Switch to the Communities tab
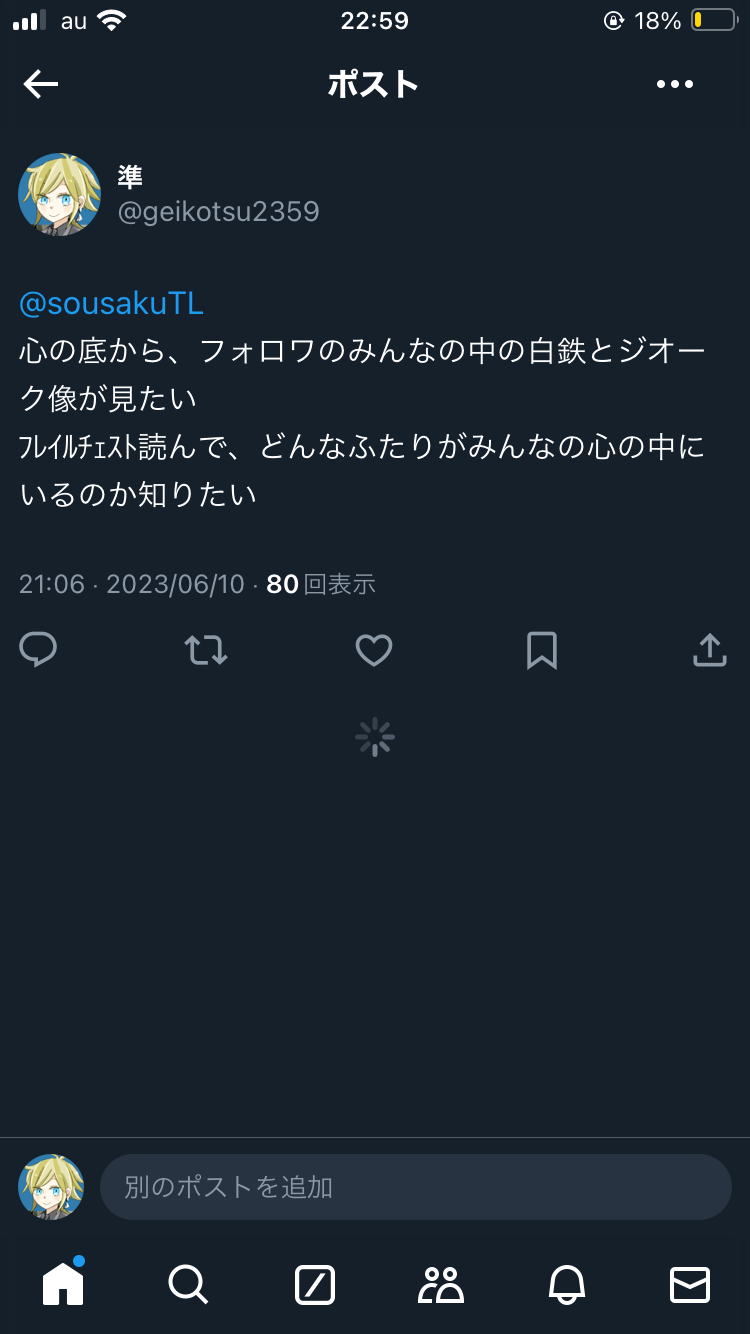 [440, 1284]
